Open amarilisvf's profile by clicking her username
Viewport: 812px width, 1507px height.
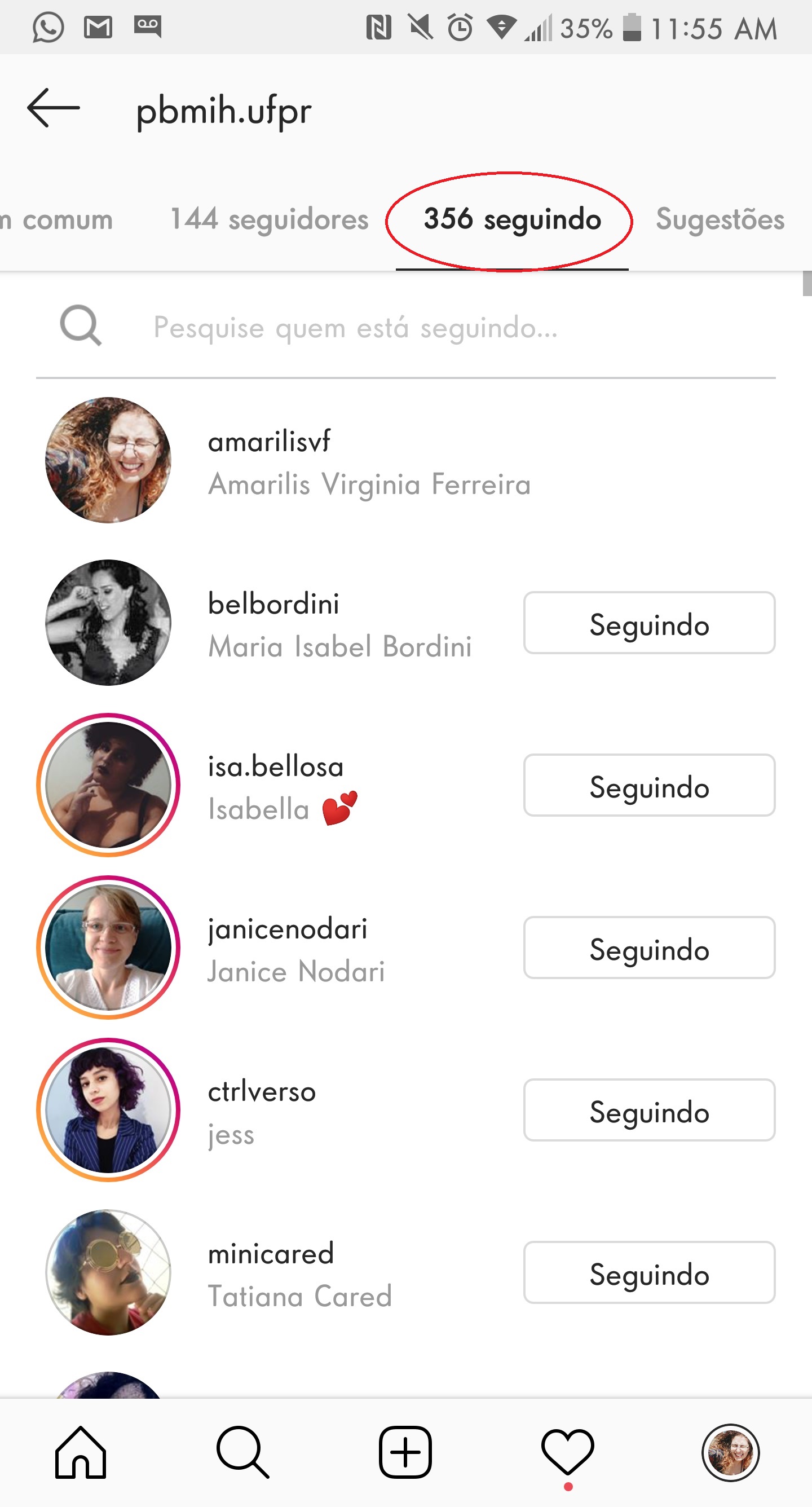click(x=270, y=441)
